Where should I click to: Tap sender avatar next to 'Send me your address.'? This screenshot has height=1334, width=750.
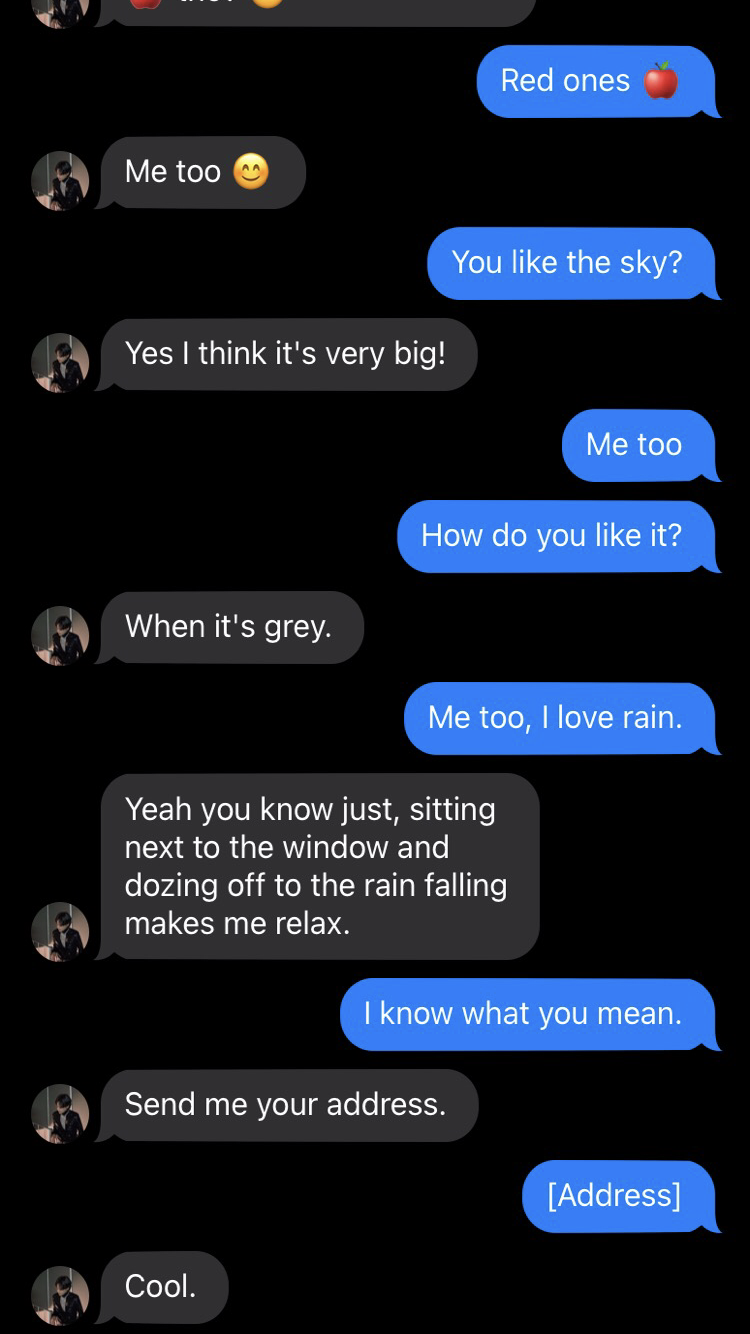pyautogui.click(x=60, y=1113)
